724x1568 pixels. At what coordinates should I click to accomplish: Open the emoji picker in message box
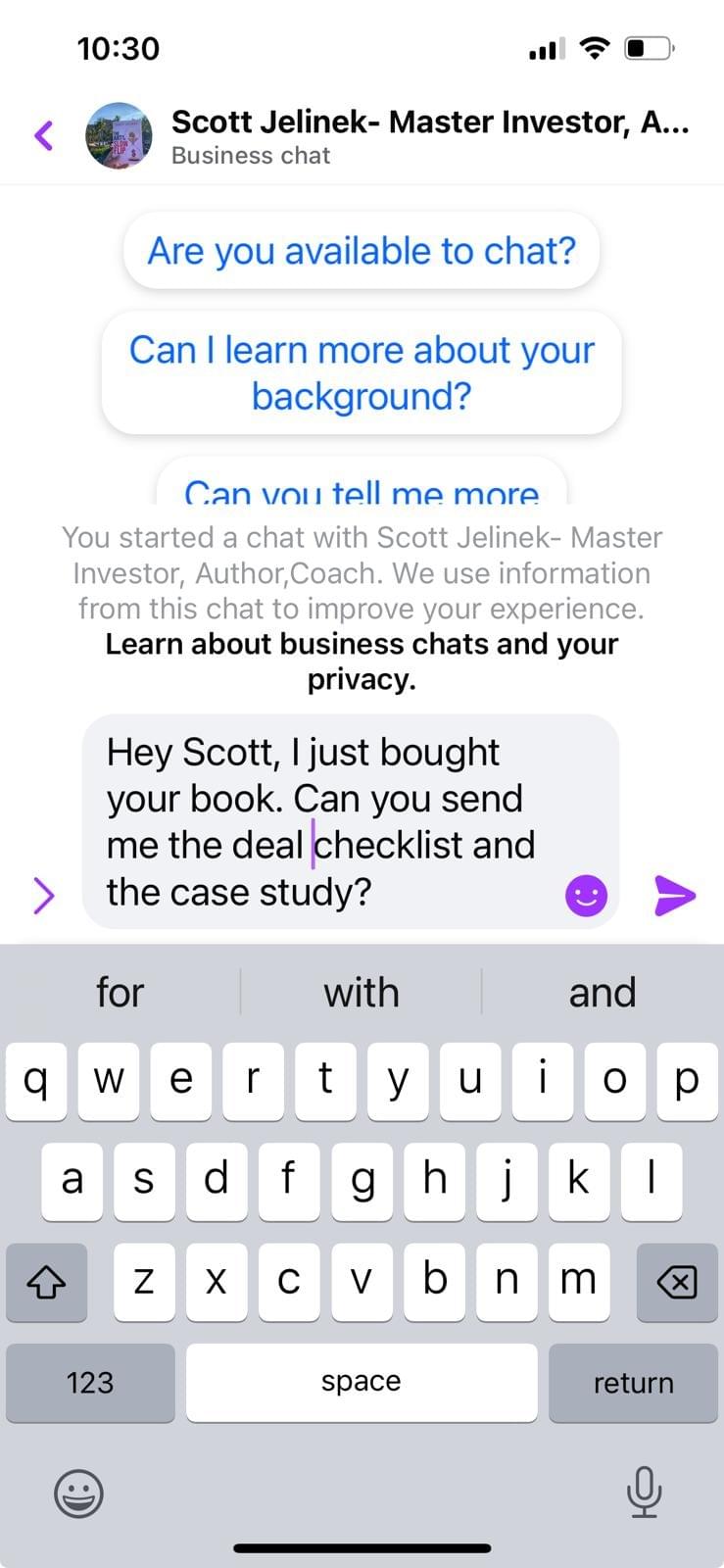[x=586, y=895]
